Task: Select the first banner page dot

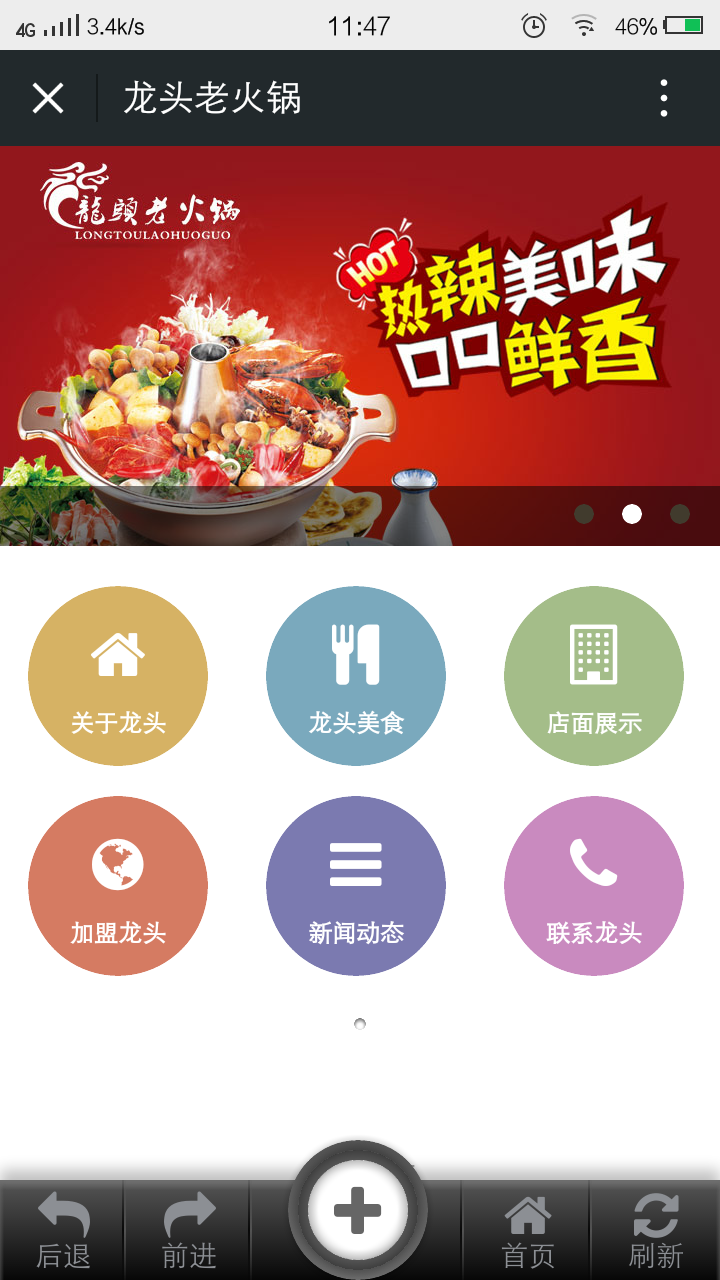Action: (x=584, y=514)
